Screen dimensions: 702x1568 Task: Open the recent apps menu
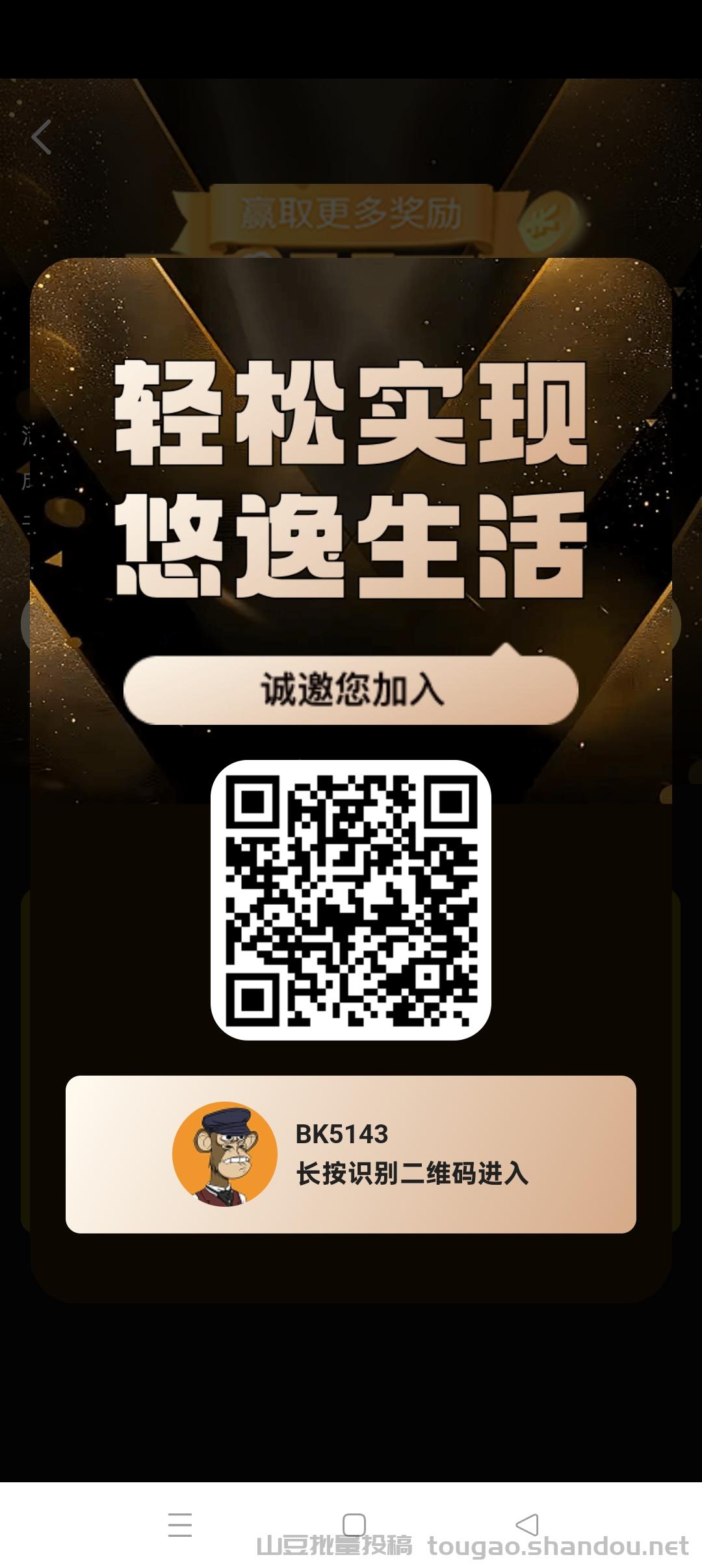[x=180, y=1524]
